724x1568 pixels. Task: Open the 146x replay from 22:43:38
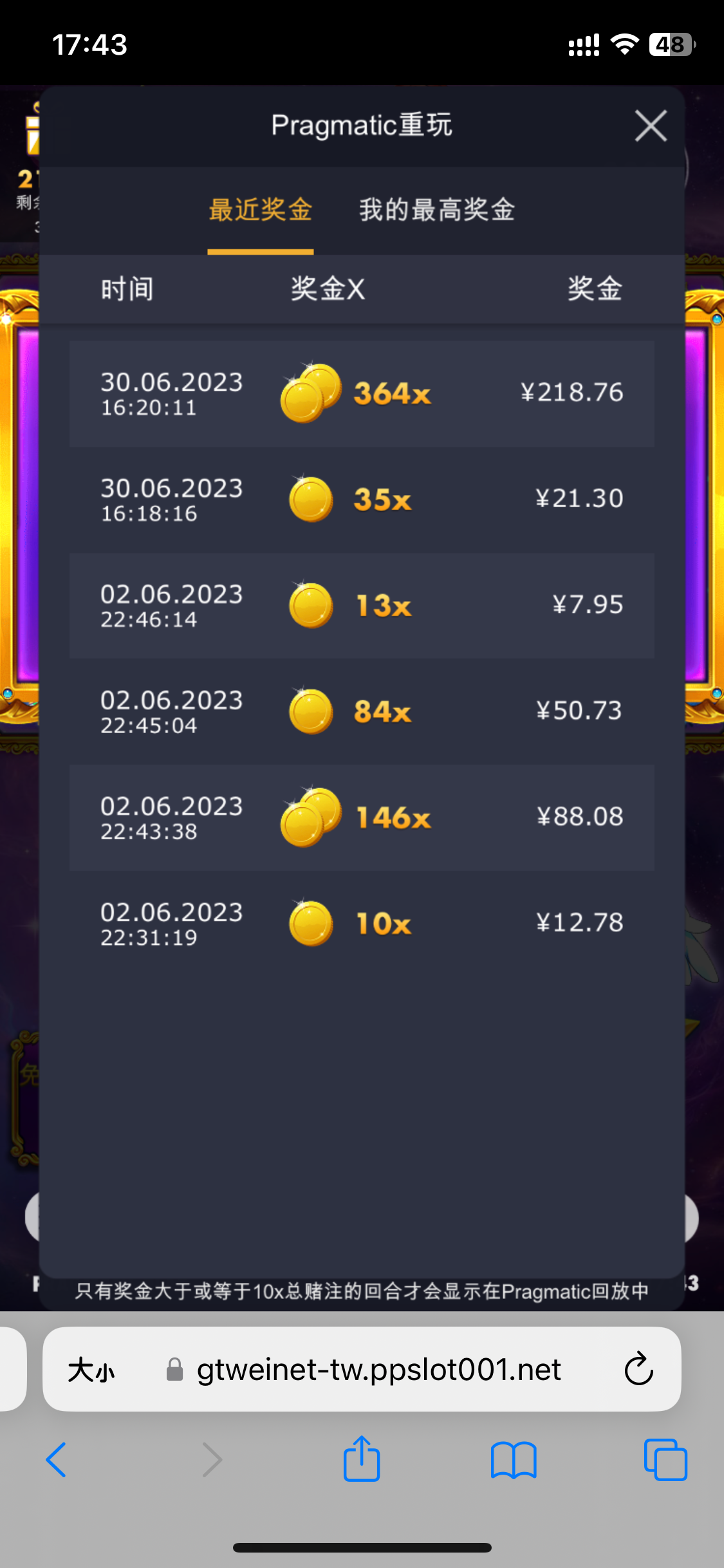pyautogui.click(x=362, y=817)
